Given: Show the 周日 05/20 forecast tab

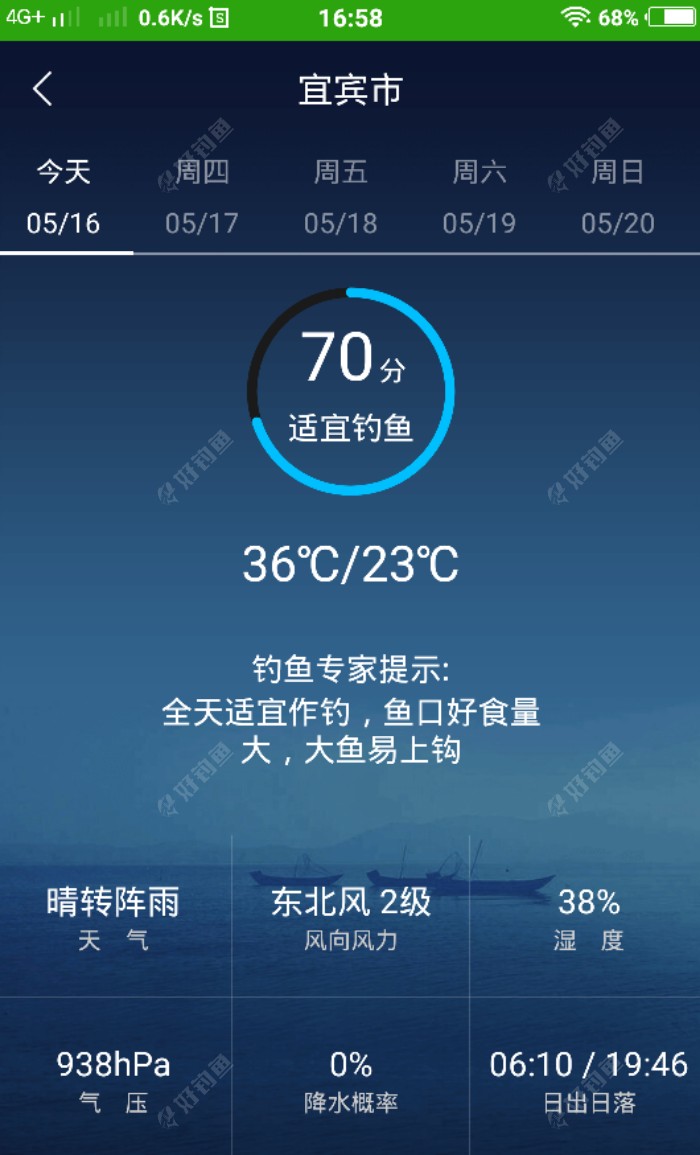Looking at the screenshot, I should pos(617,197).
